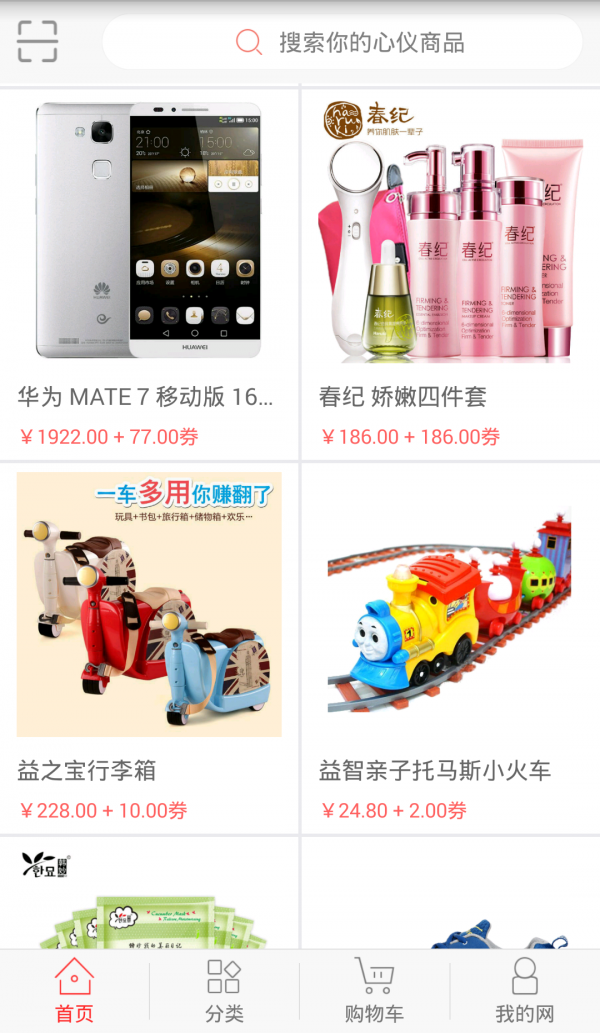Image resolution: width=600 pixels, height=1033 pixels.
Task: View the 益之宝行李箱 product
Action: click(x=149, y=647)
